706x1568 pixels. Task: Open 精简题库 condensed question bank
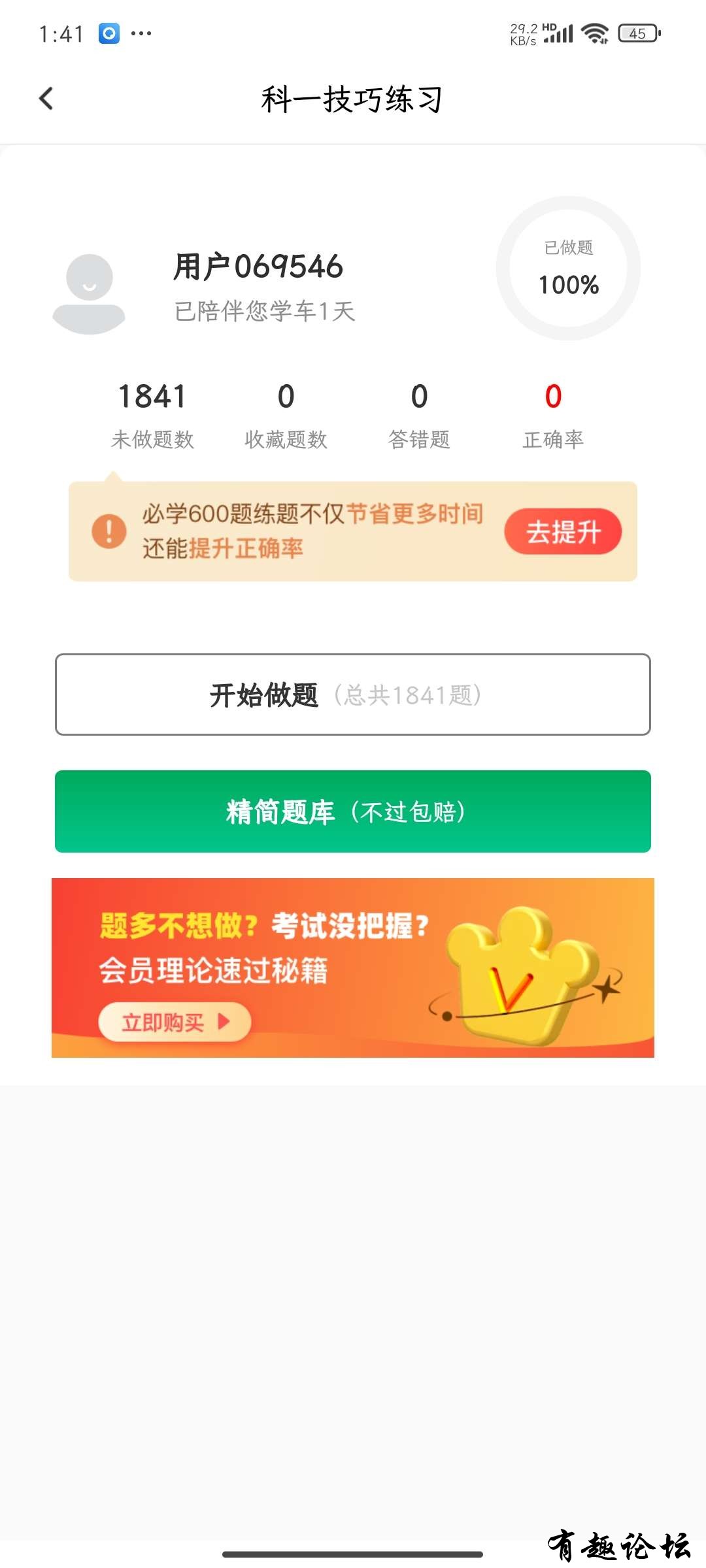353,811
